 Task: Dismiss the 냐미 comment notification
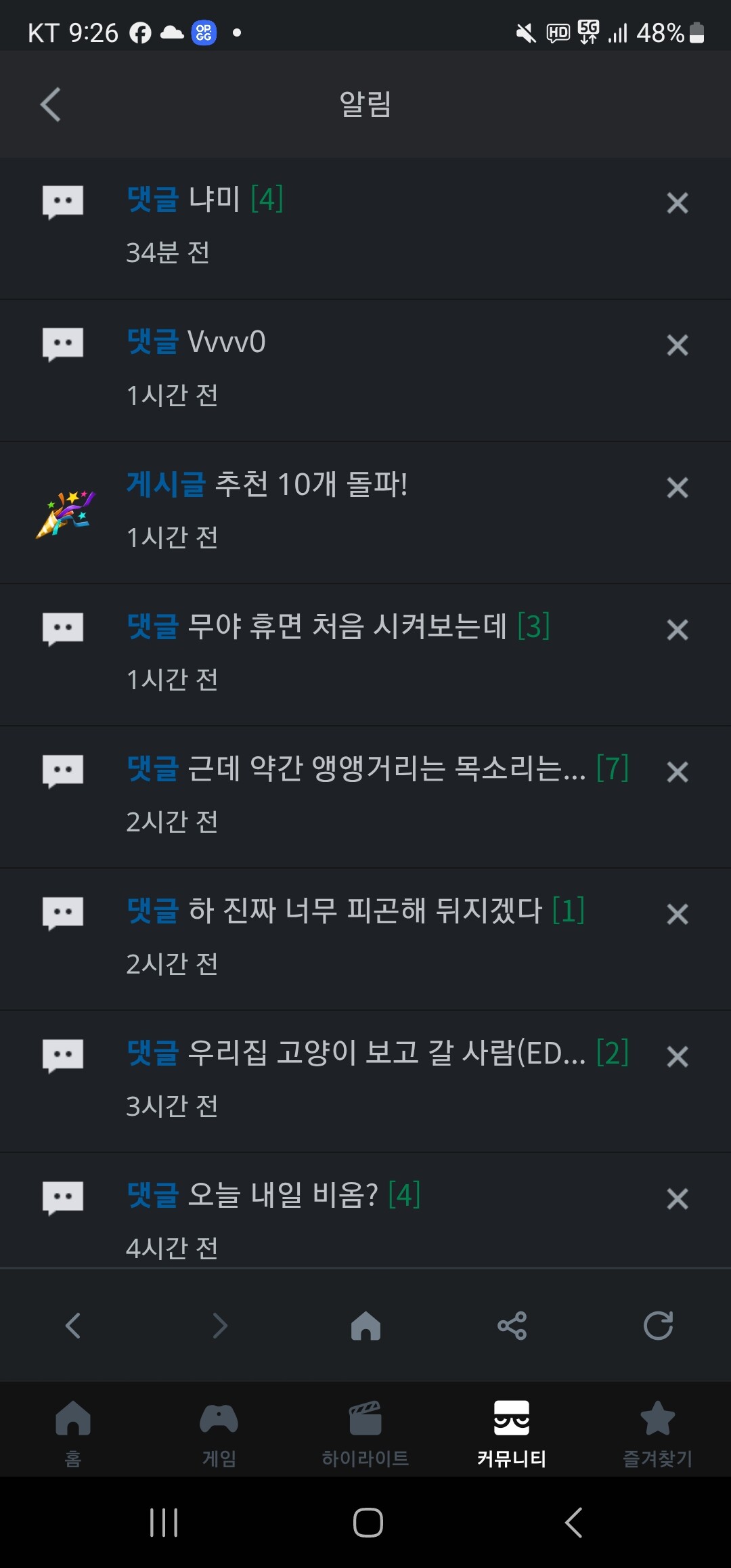click(x=677, y=203)
